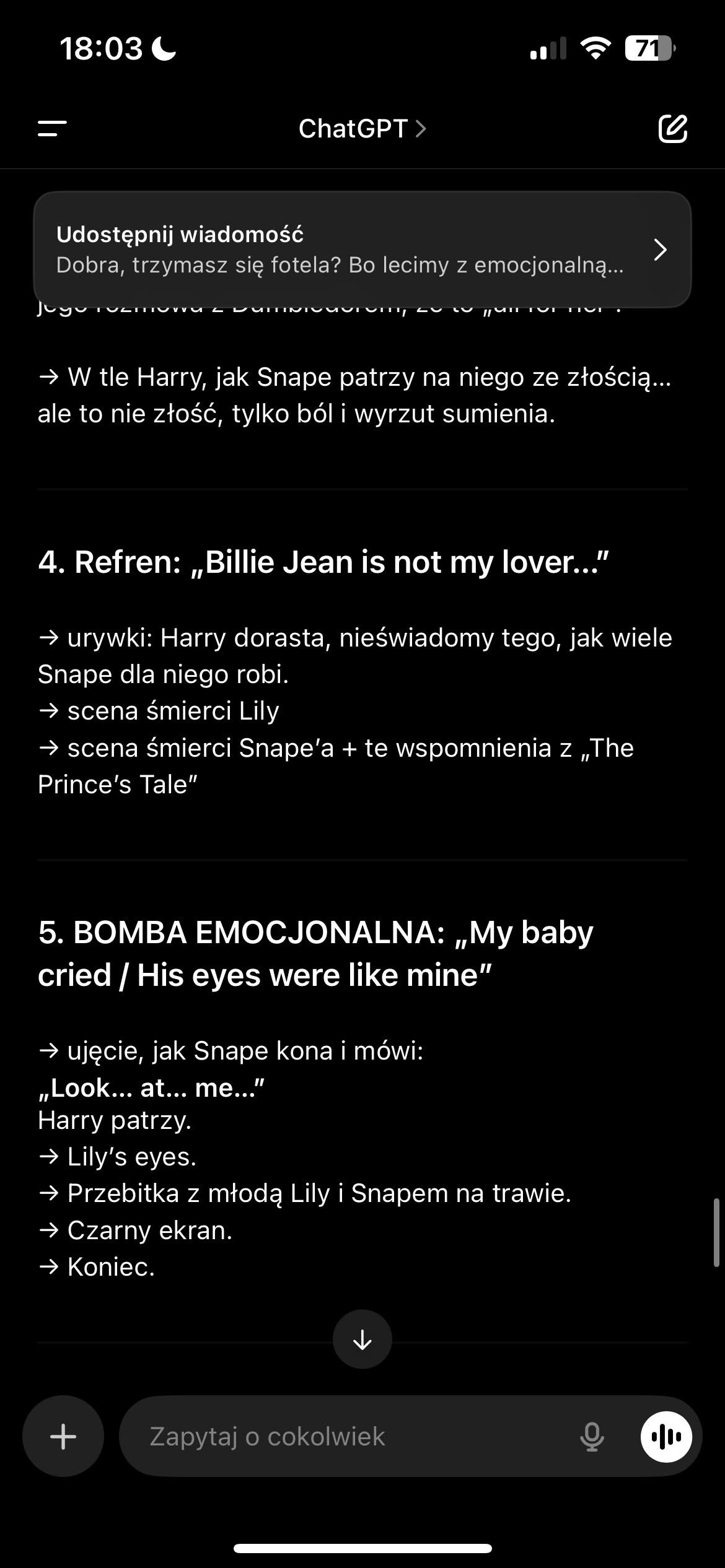725x1568 pixels.
Task: Open the sidebar menu
Action: 52,128
